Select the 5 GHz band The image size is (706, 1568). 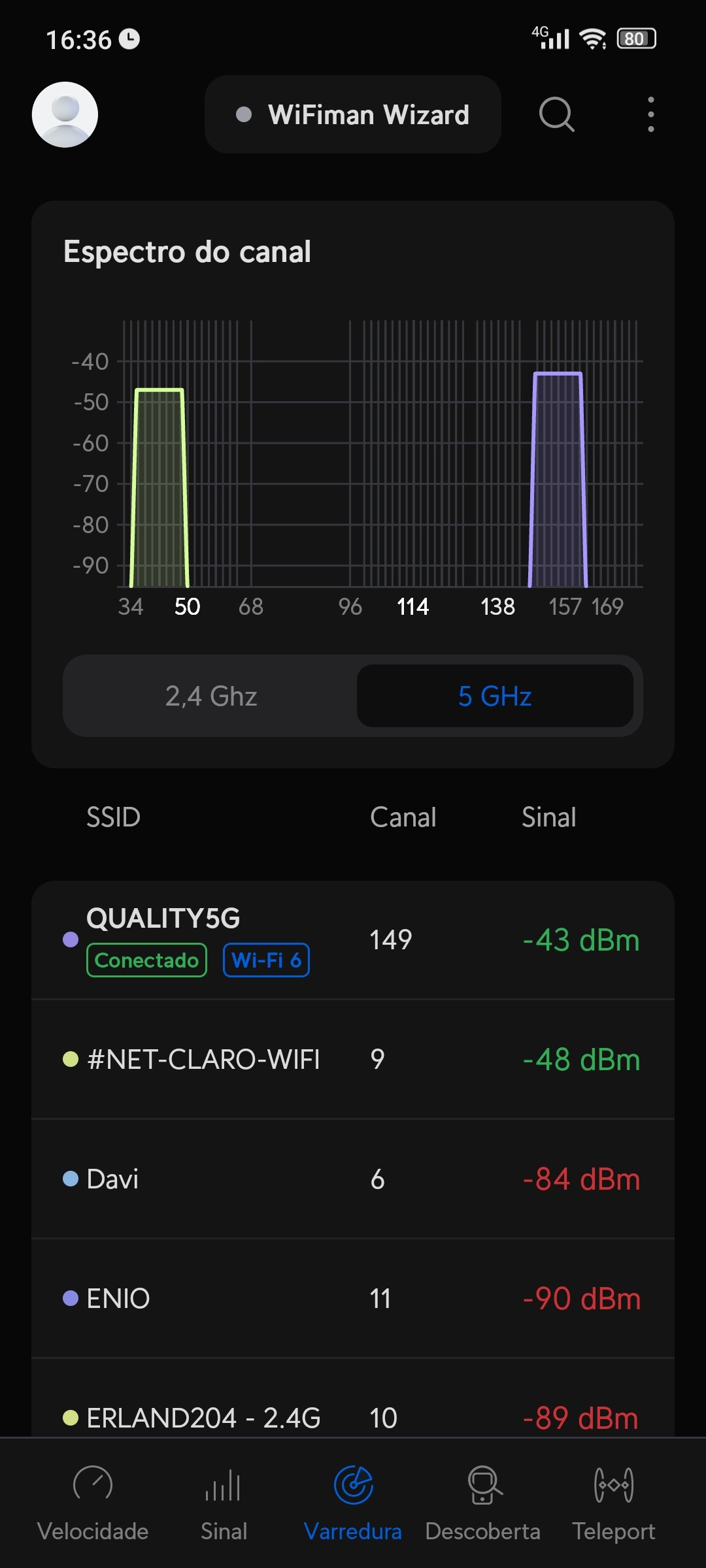(495, 696)
